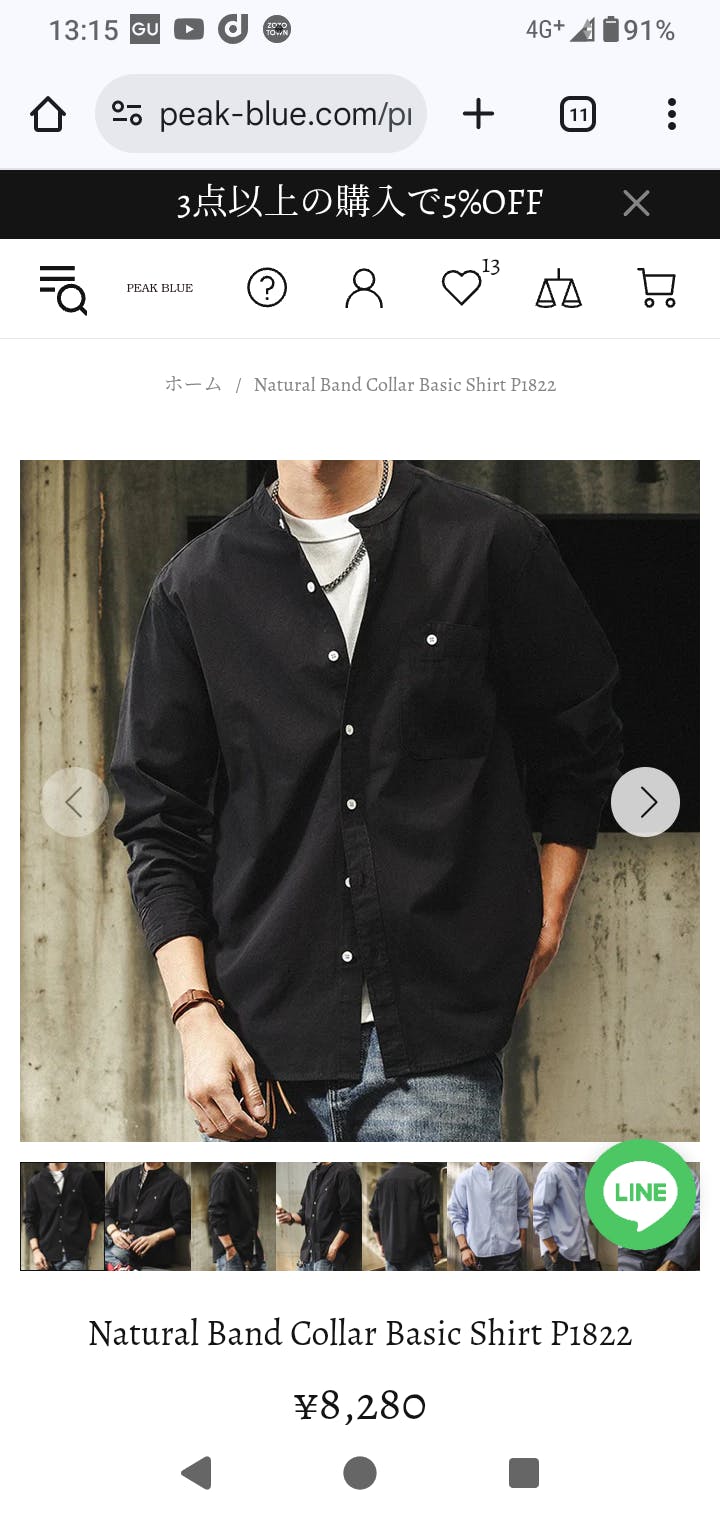The image size is (720, 1520).
Task: Open the account profile icon
Action: tap(364, 289)
